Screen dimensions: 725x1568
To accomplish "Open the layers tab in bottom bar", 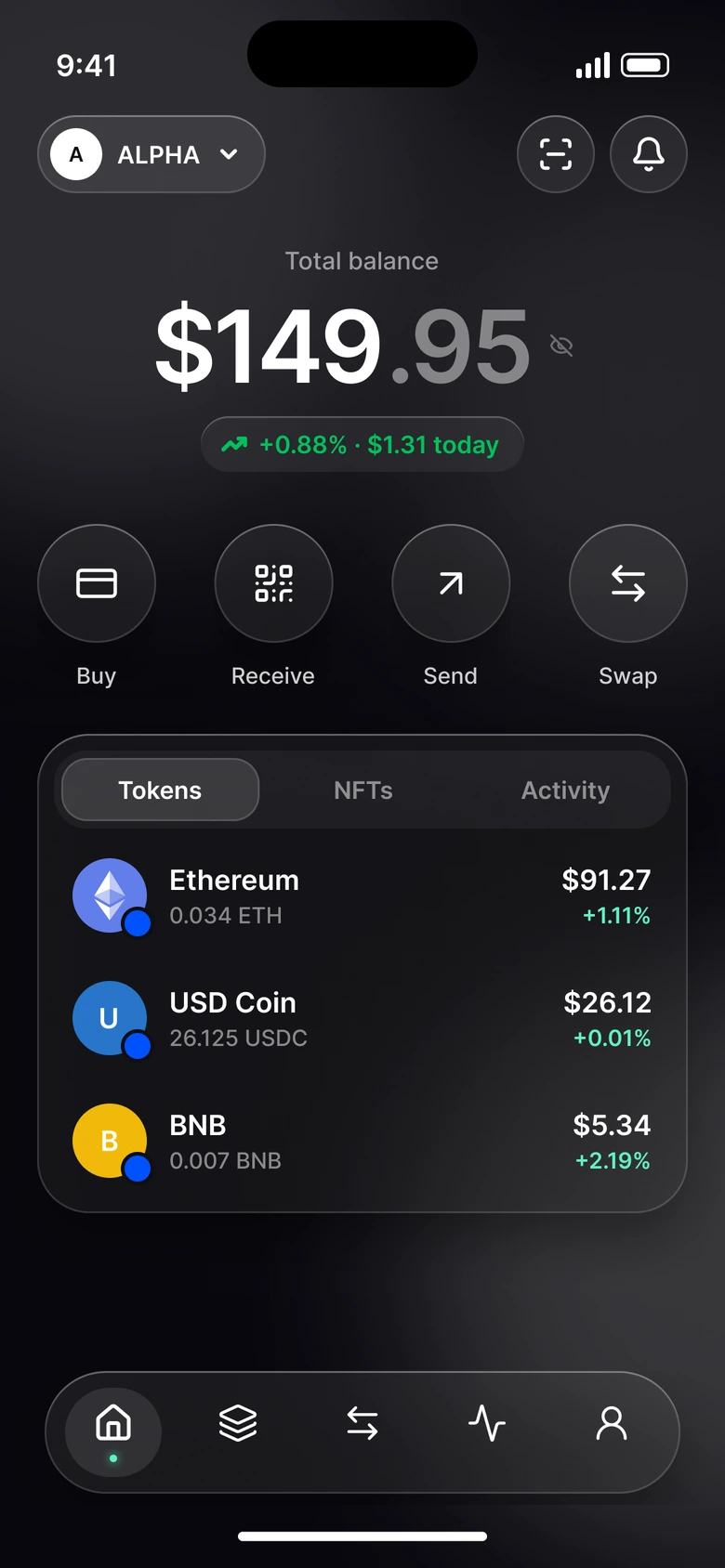I will [238, 1423].
